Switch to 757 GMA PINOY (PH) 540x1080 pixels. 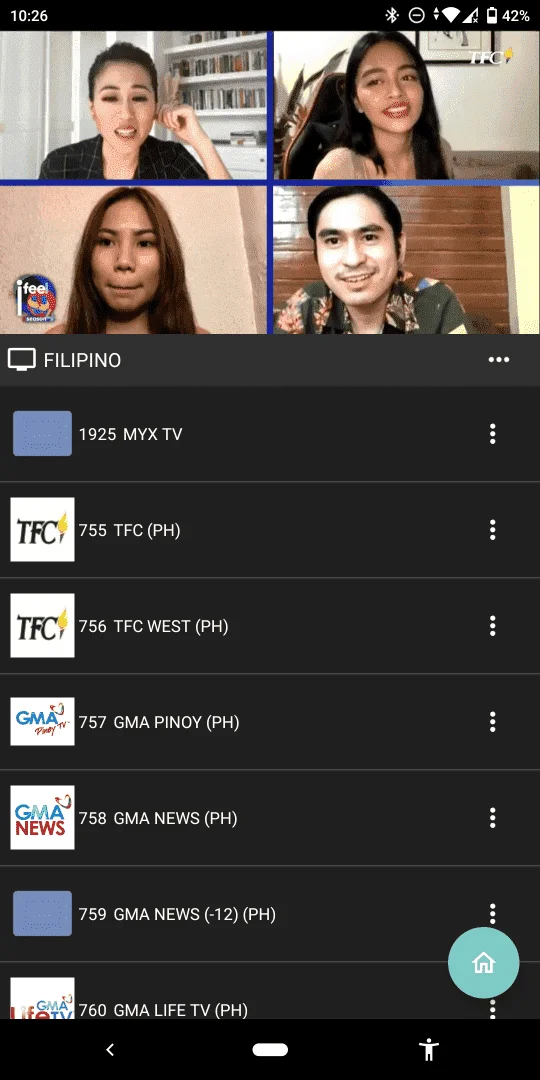(x=270, y=722)
